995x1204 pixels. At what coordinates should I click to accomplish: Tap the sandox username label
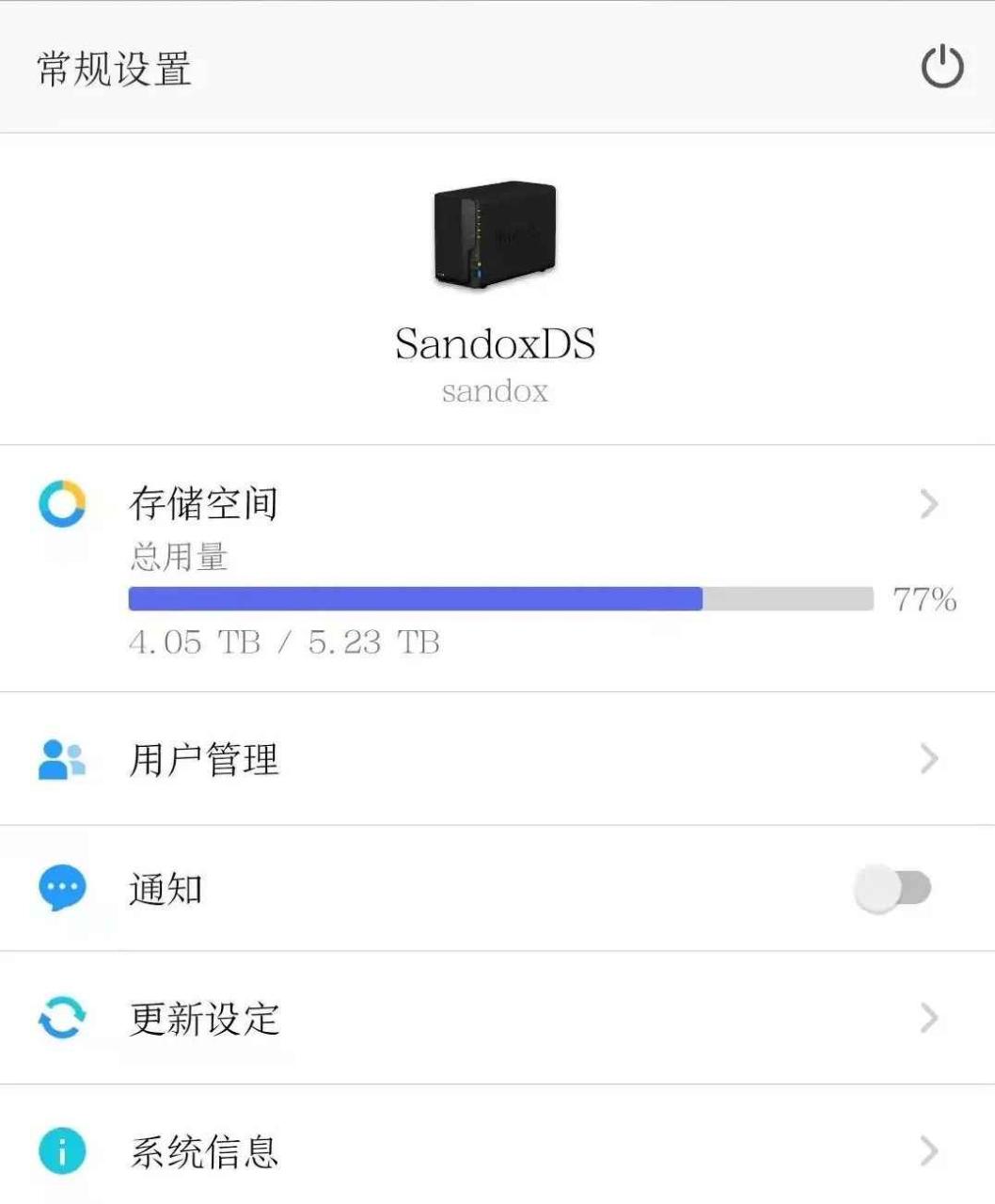(495, 392)
